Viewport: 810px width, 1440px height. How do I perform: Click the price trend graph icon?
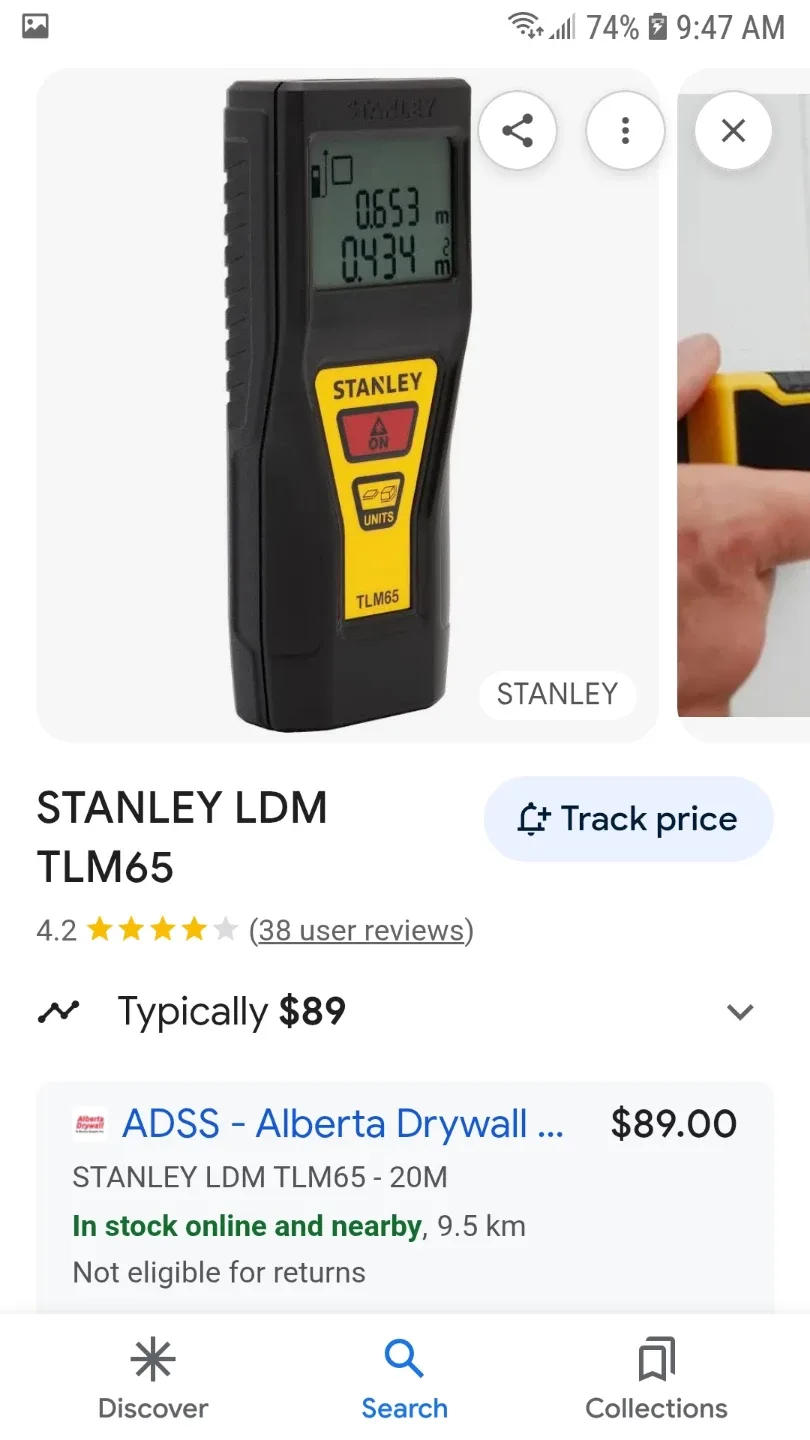point(59,1011)
